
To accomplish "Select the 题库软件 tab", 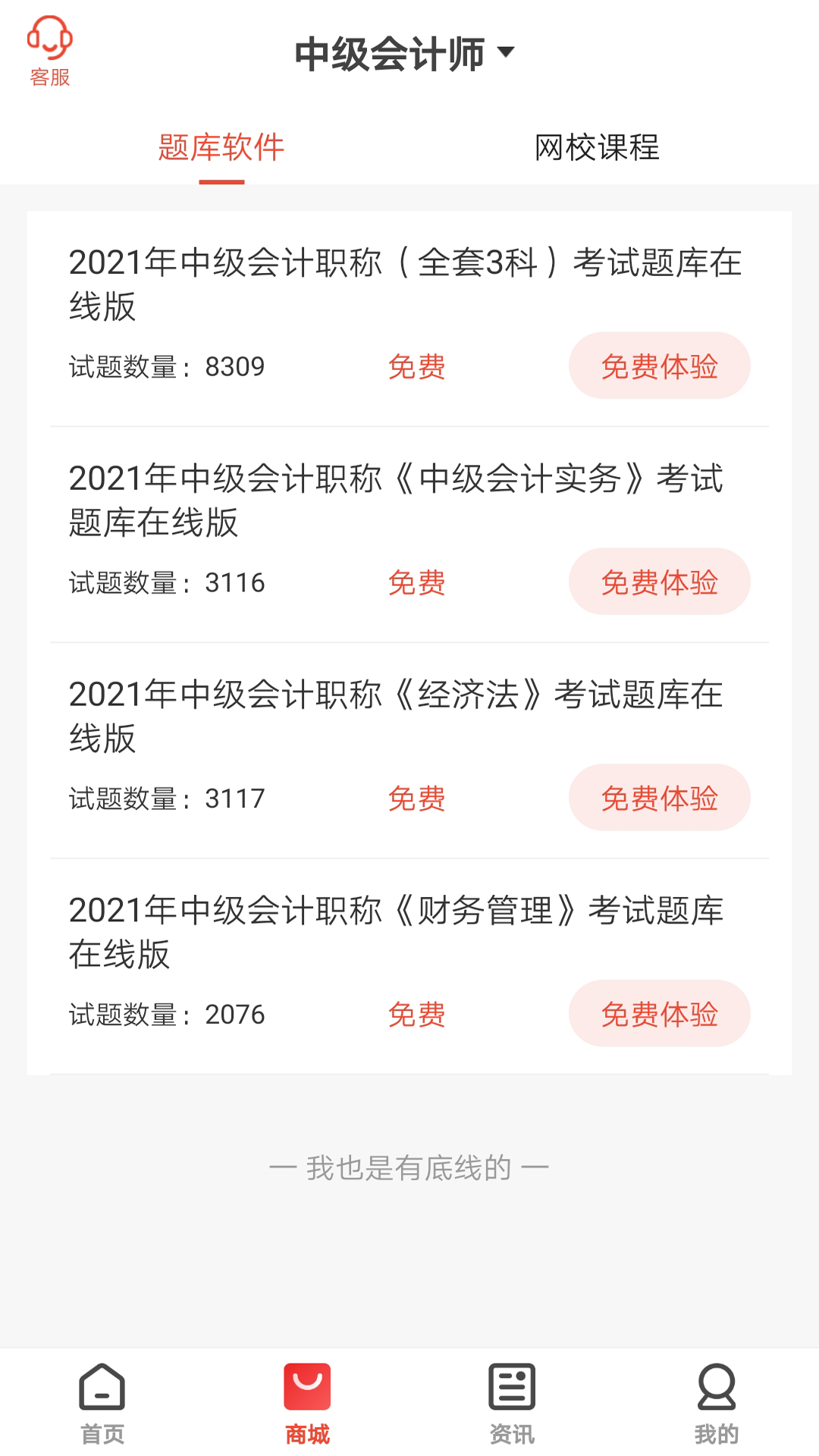I will point(221,148).
